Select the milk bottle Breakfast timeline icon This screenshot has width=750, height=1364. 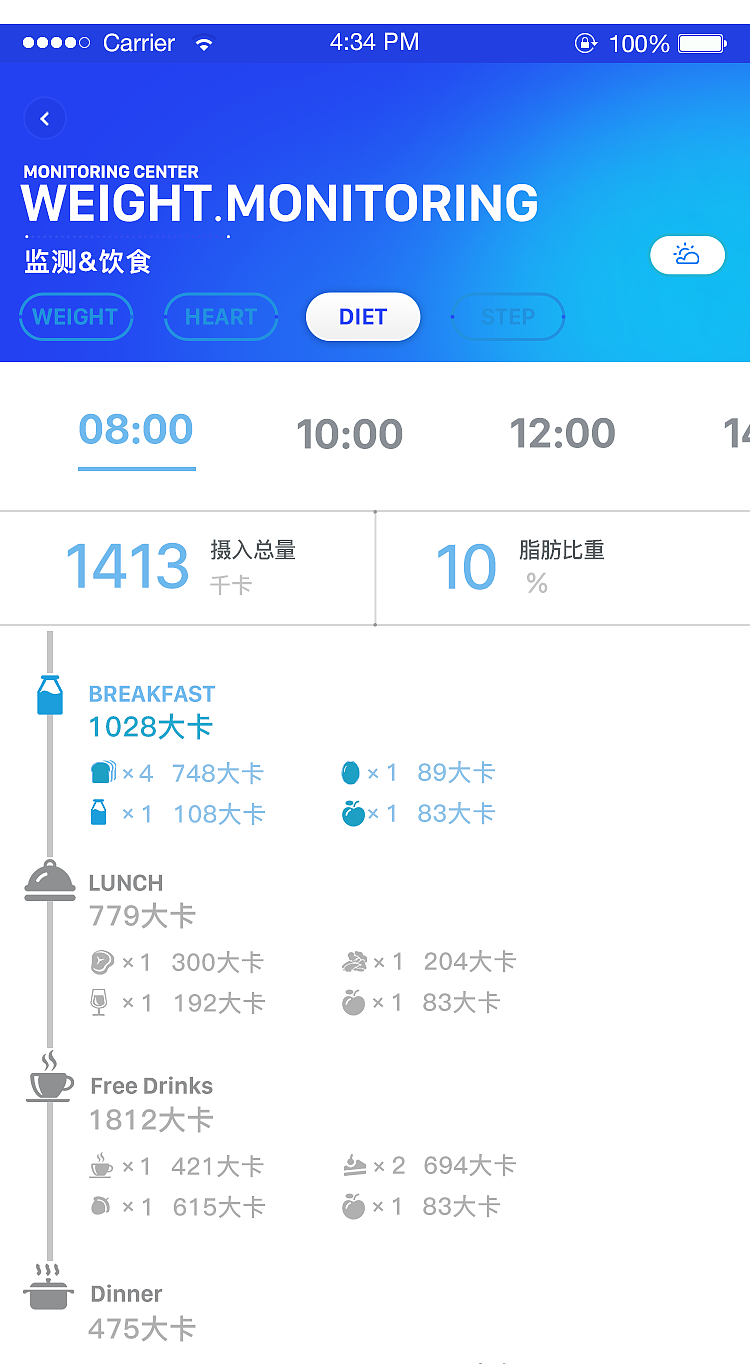[x=47, y=694]
